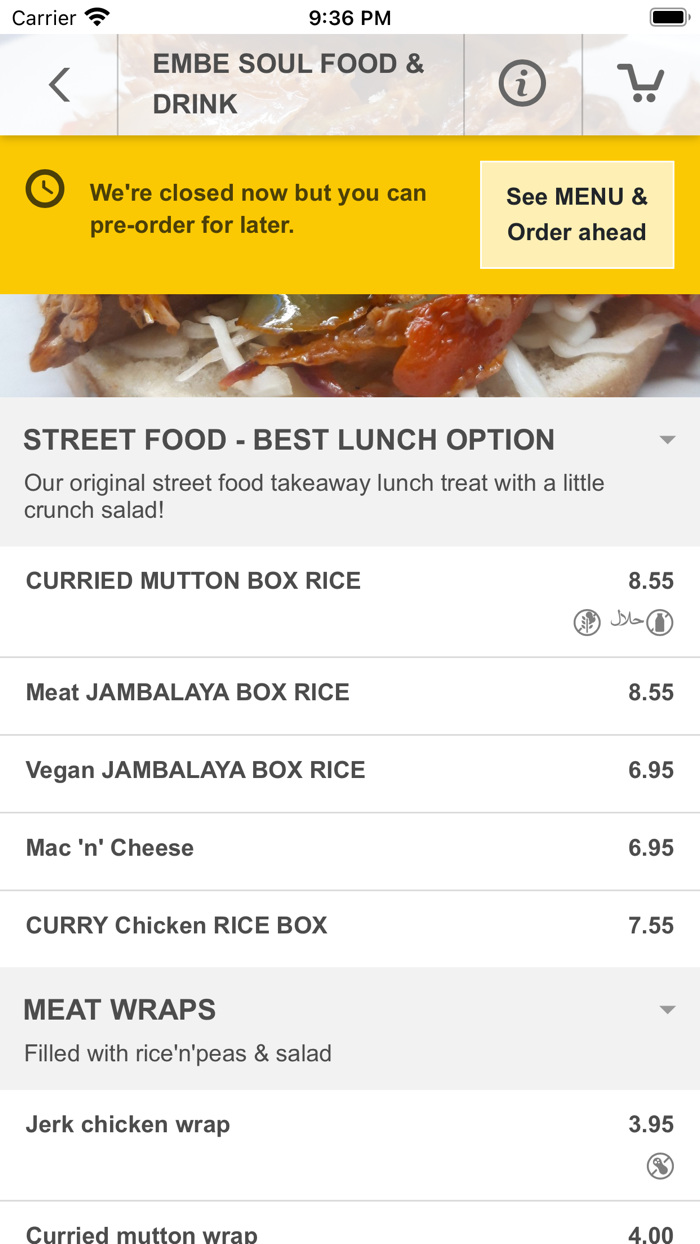700x1244 pixels.
Task: Add Mac 'n' Cheese to order
Action: (110, 849)
